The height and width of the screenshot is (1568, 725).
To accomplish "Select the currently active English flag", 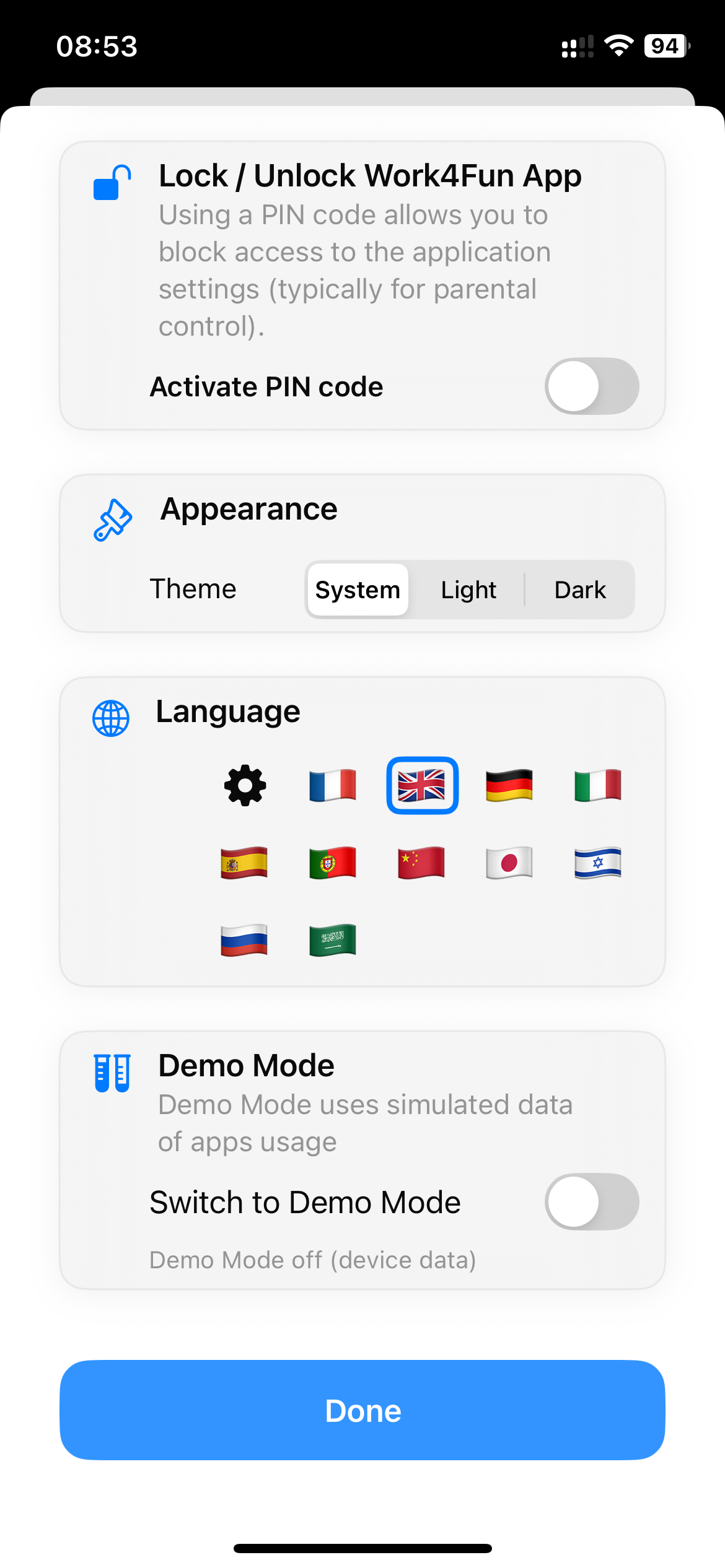I will pyautogui.click(x=422, y=786).
